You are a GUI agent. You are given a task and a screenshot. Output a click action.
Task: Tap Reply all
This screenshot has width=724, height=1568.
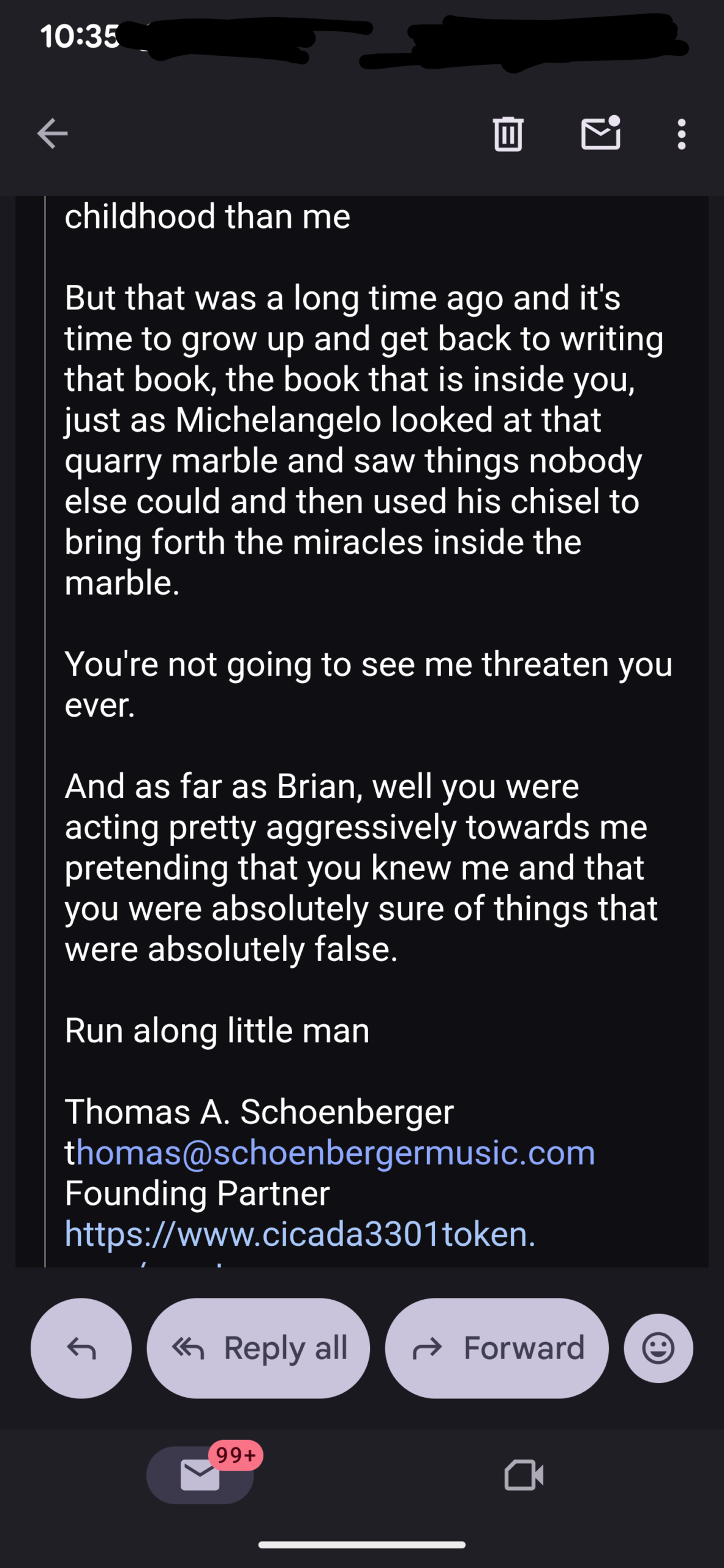[x=258, y=1347]
